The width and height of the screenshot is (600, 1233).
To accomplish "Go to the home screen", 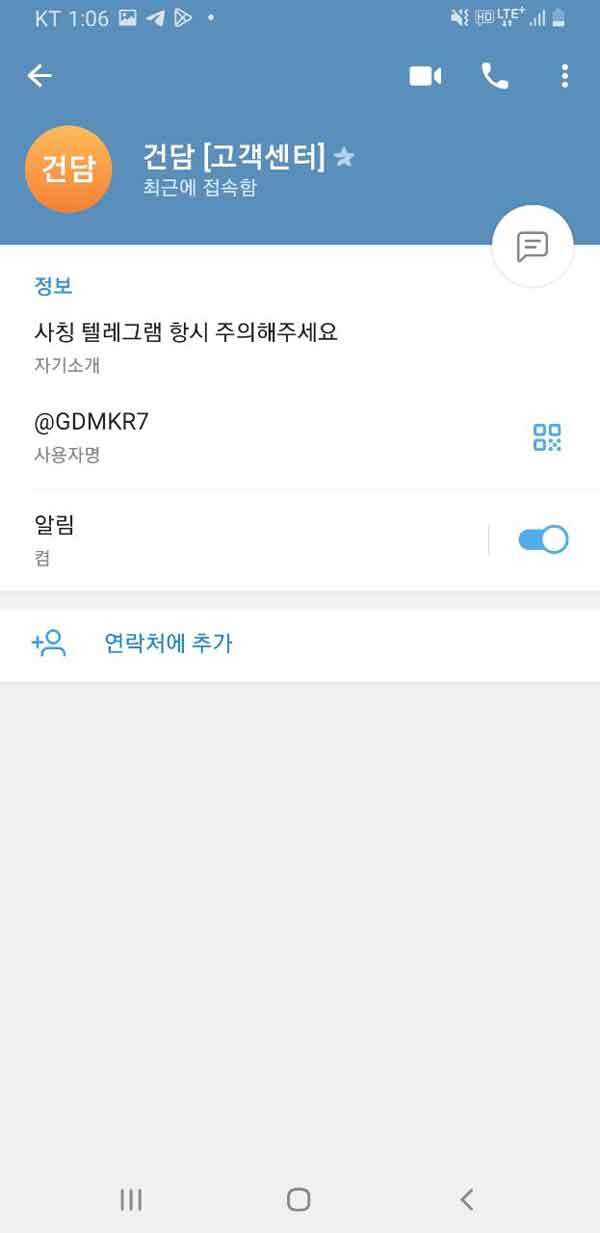I will click(298, 1199).
